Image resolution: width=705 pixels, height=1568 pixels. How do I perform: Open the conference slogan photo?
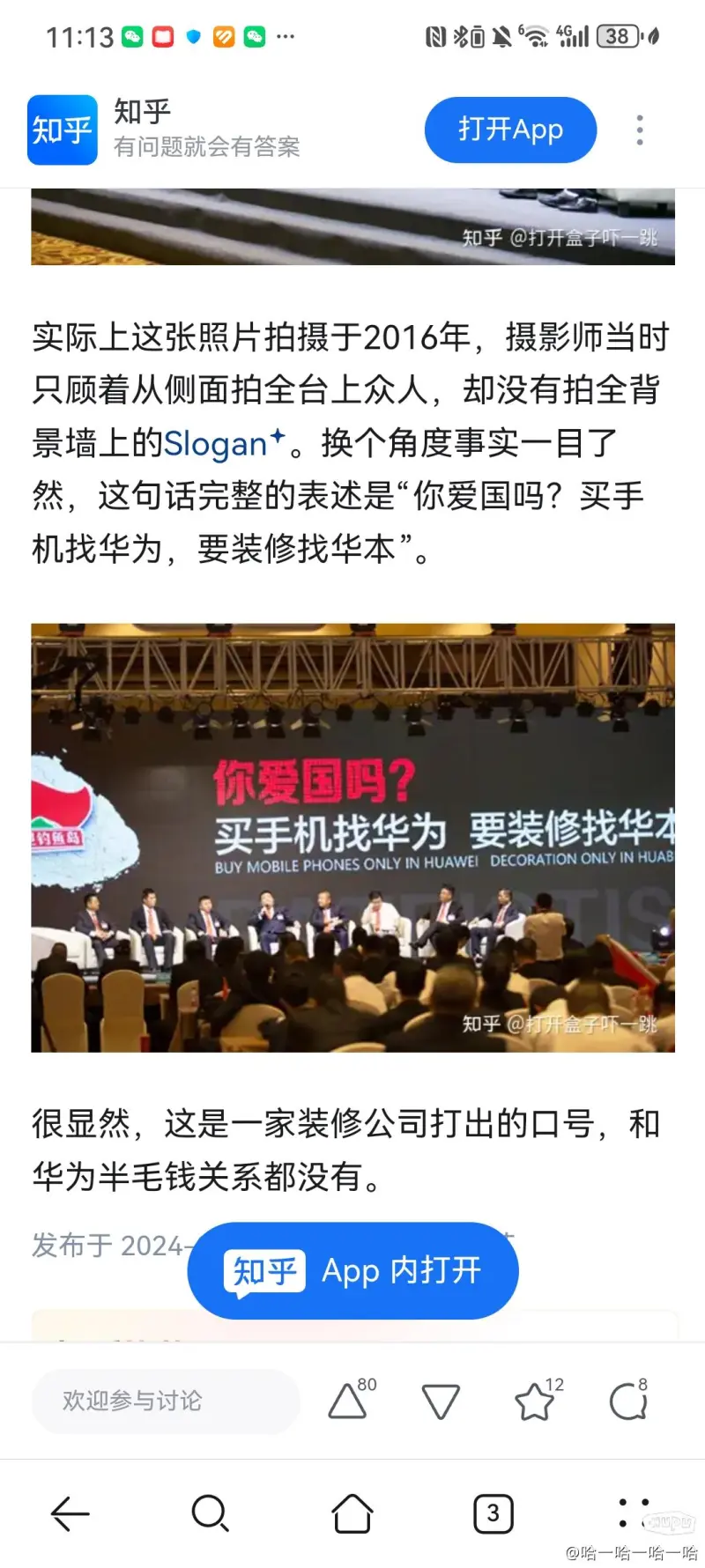pyautogui.click(x=352, y=837)
